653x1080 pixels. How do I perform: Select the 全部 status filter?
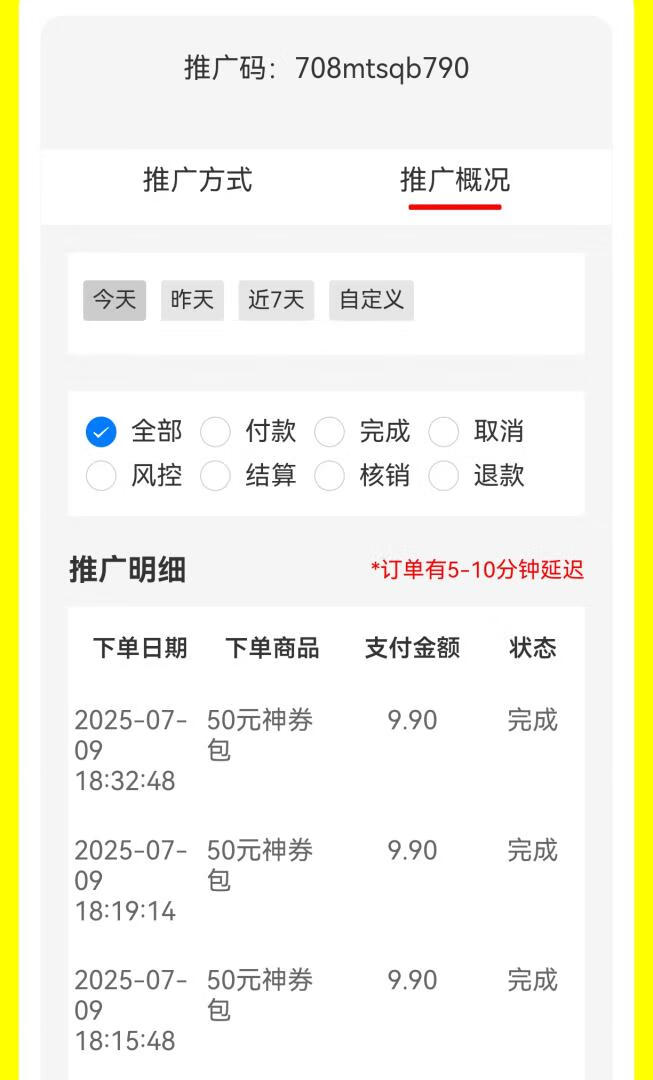(x=101, y=432)
